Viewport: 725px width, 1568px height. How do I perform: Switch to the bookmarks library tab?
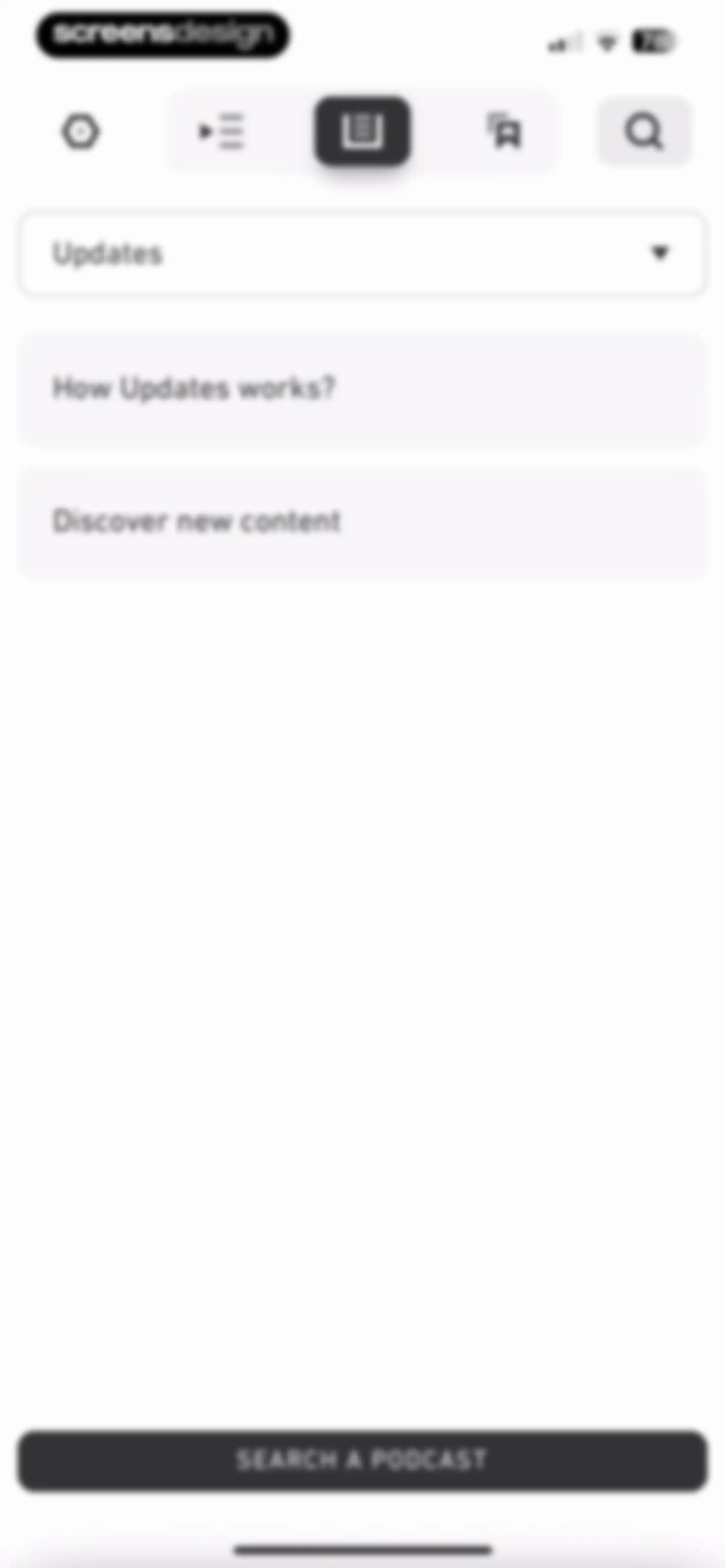pyautogui.click(x=504, y=131)
